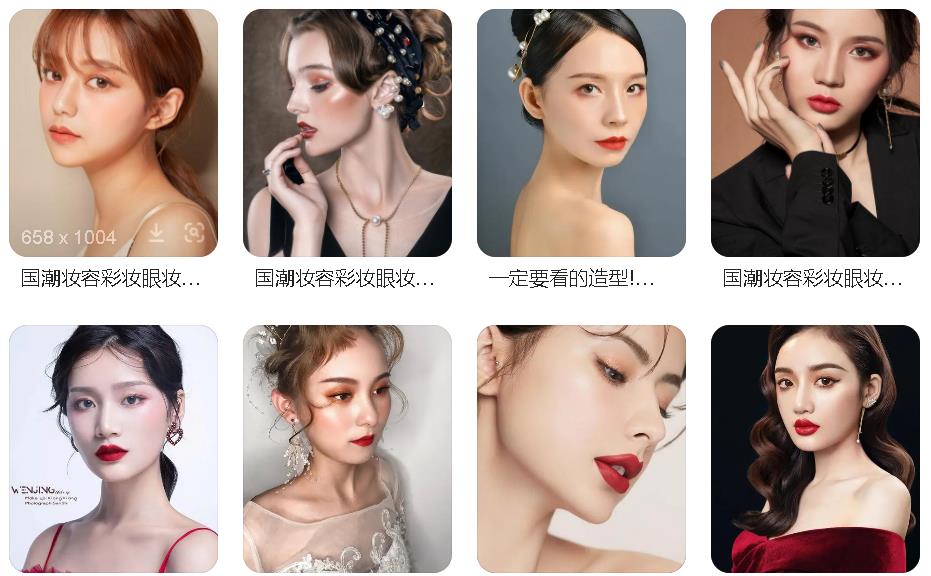Open the photo with the WENJING watermark
The height and width of the screenshot is (576, 931).
pos(113,448)
